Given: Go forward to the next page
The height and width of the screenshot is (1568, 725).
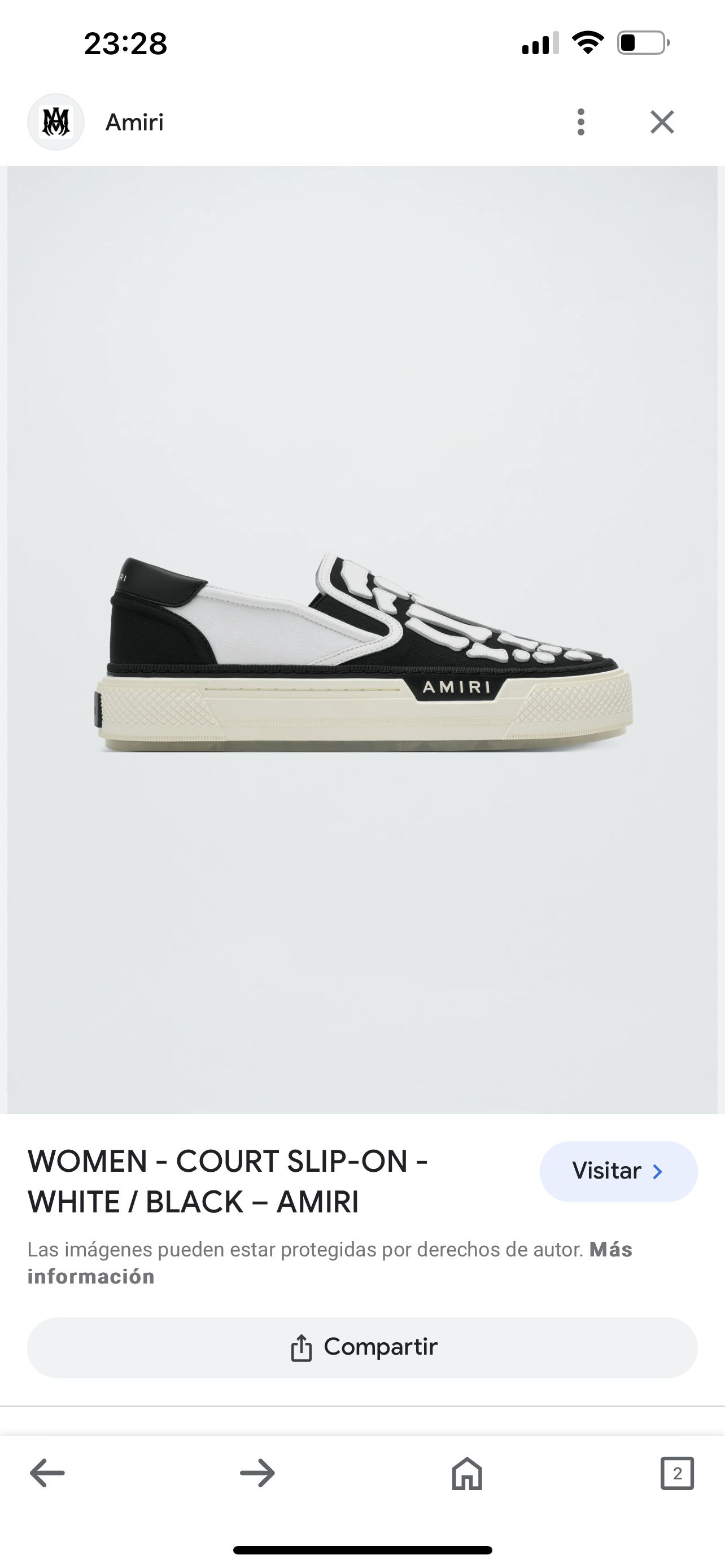Looking at the screenshot, I should pos(257,1473).
